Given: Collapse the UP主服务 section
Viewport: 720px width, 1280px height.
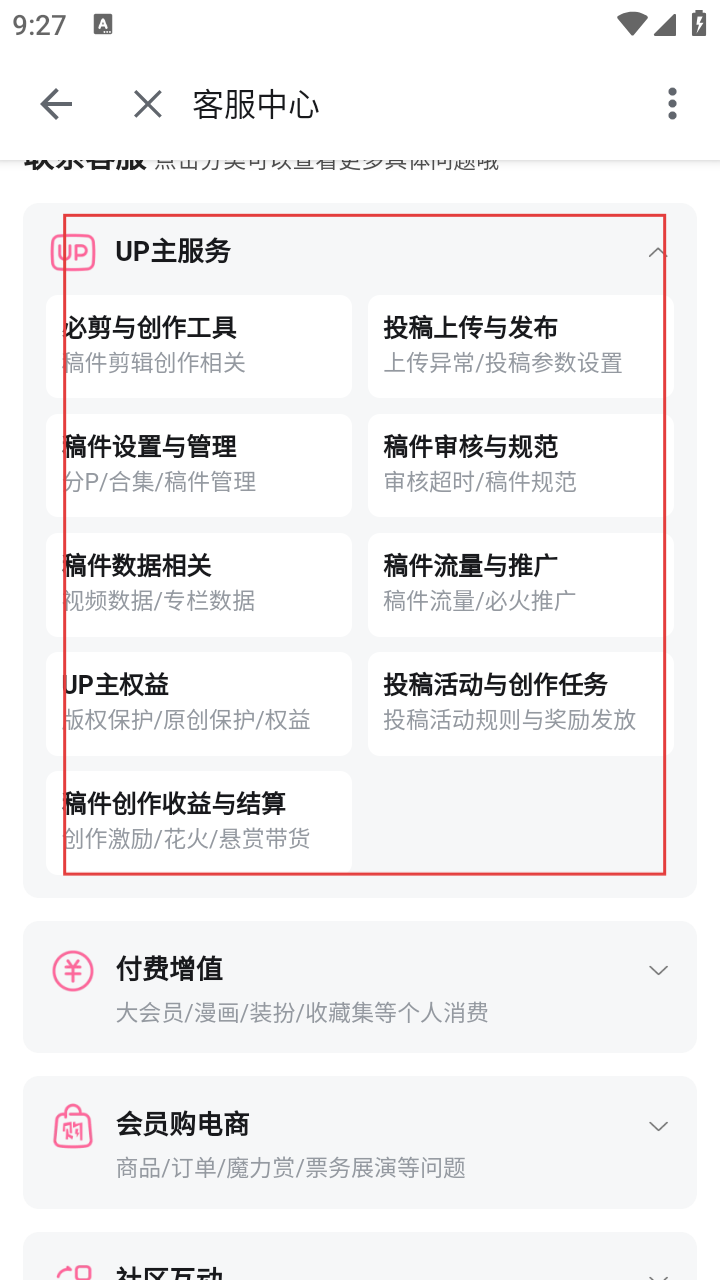Looking at the screenshot, I should pos(657,252).
